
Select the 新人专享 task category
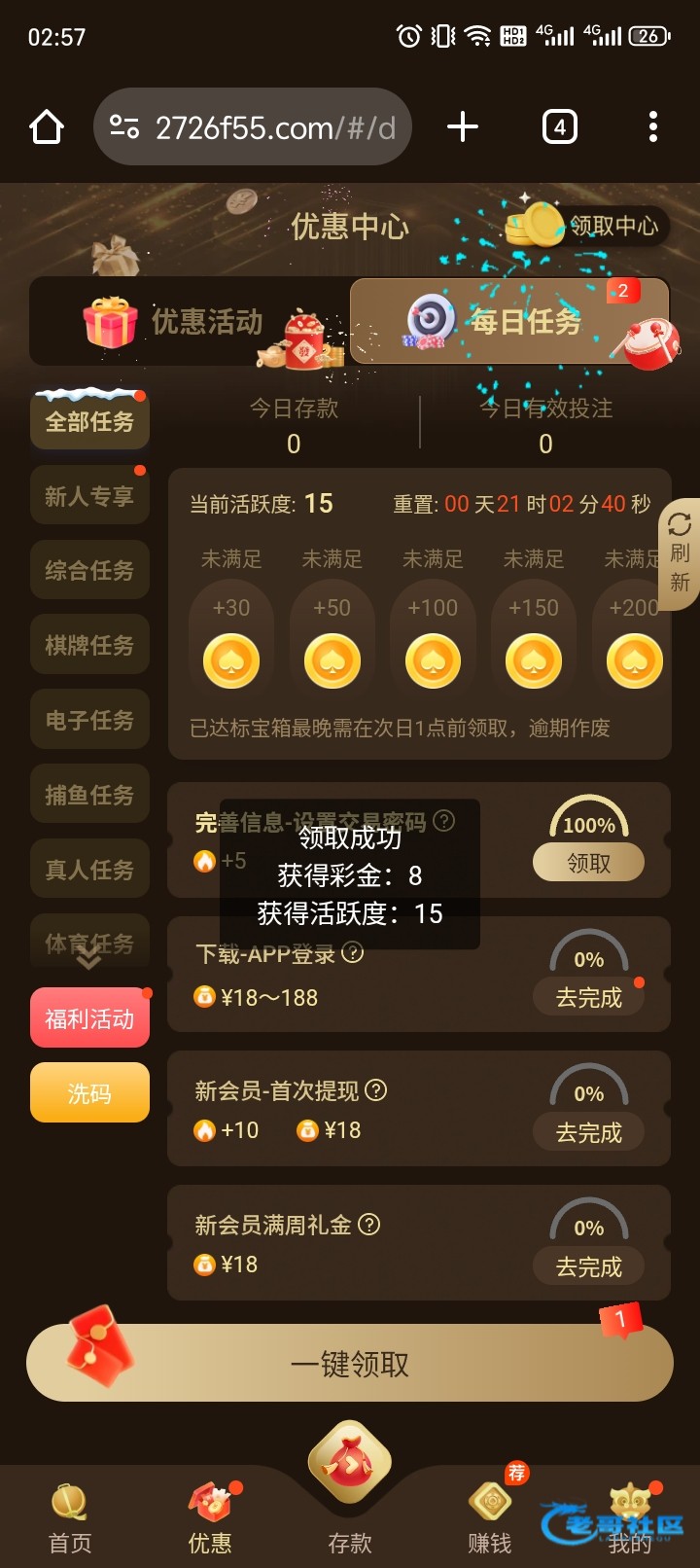89,496
